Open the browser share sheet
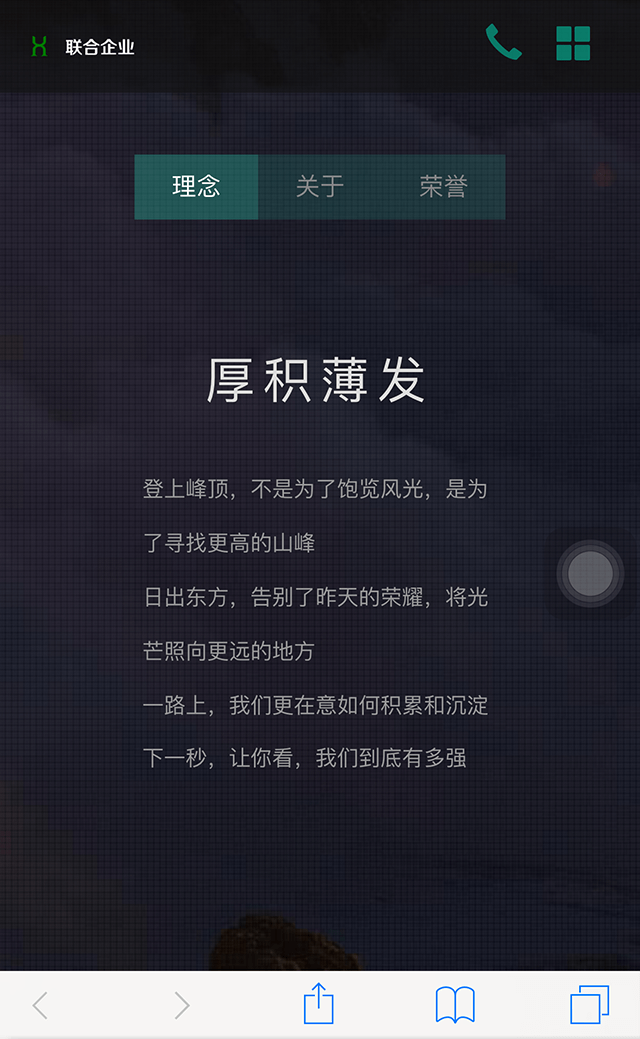 coord(318,1004)
